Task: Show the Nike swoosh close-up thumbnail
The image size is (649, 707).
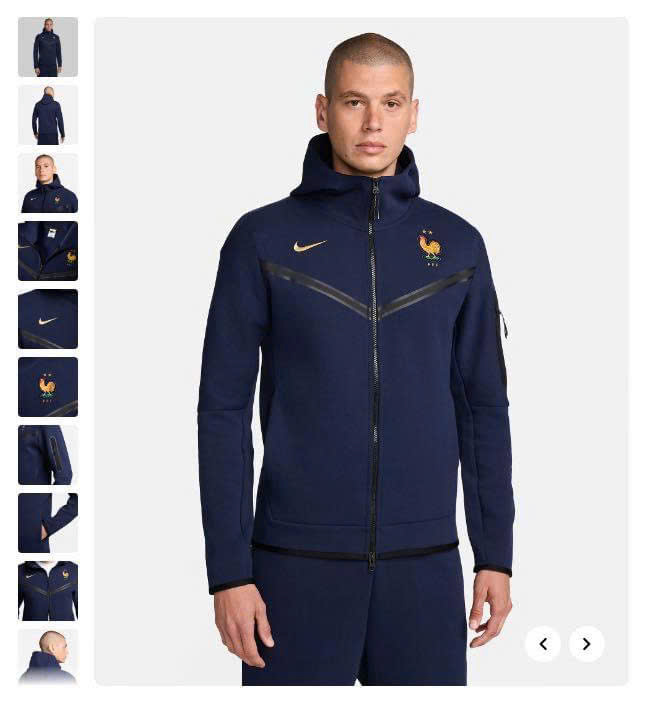Action: (x=48, y=319)
